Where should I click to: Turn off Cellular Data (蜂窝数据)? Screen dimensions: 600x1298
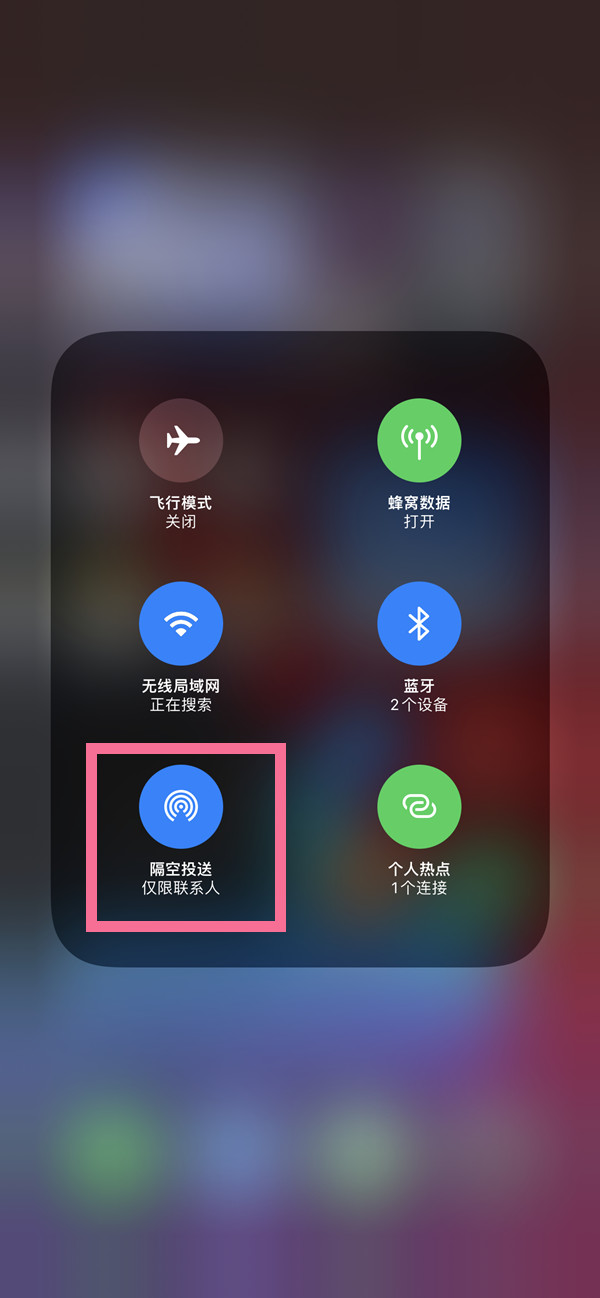419,440
